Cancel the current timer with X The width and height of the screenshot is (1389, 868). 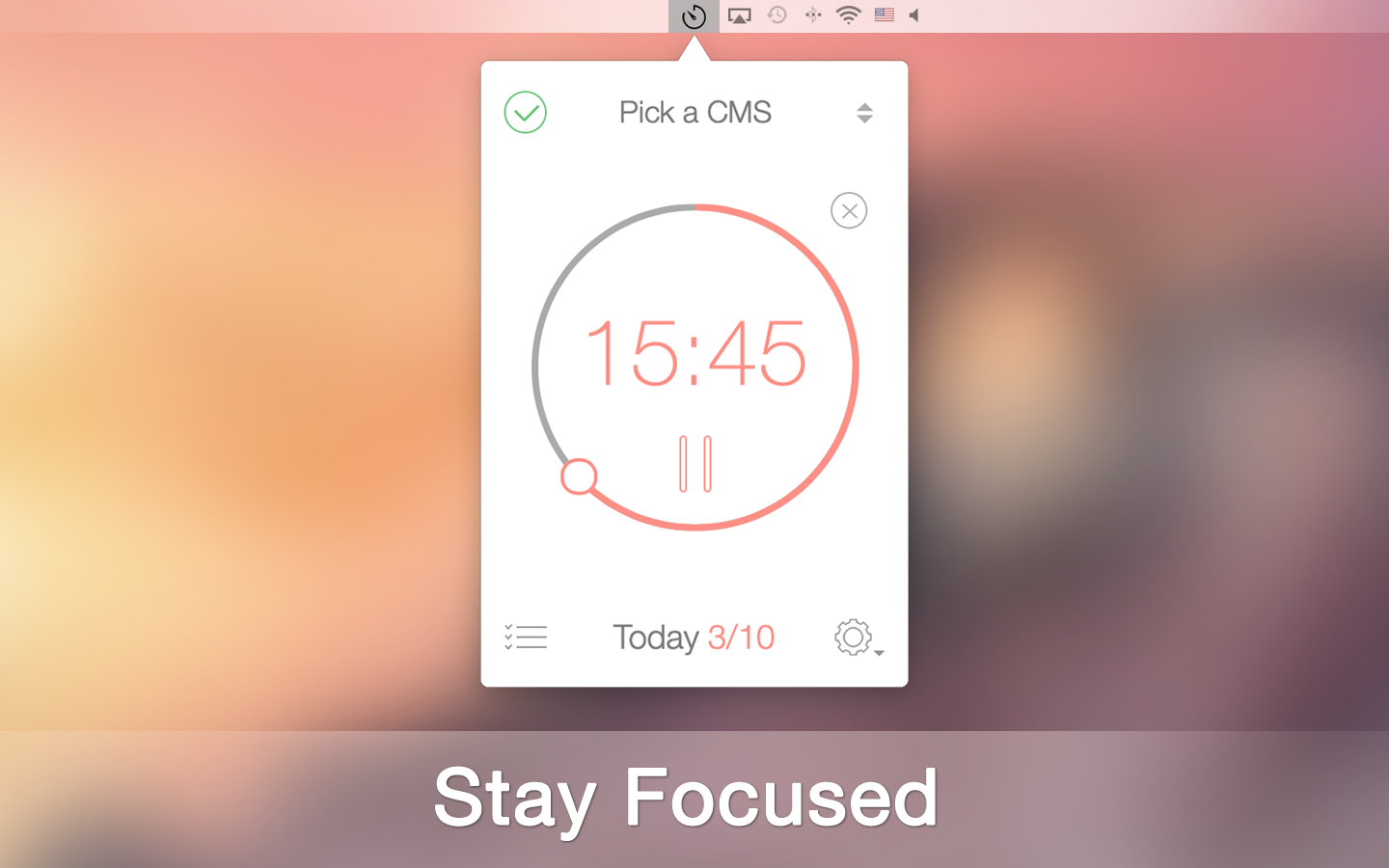click(x=849, y=210)
